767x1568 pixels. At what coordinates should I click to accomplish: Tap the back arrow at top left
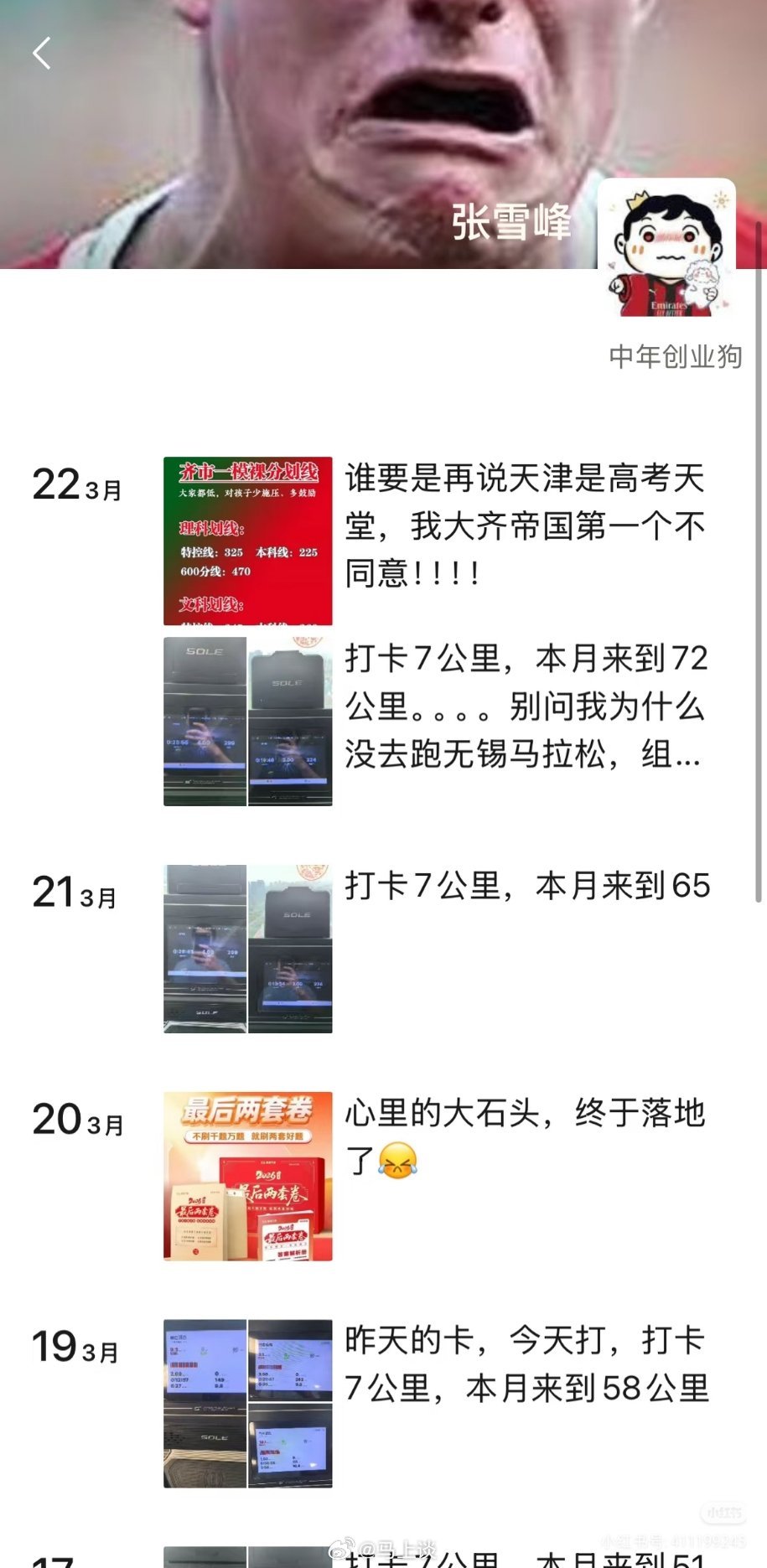click(x=39, y=54)
